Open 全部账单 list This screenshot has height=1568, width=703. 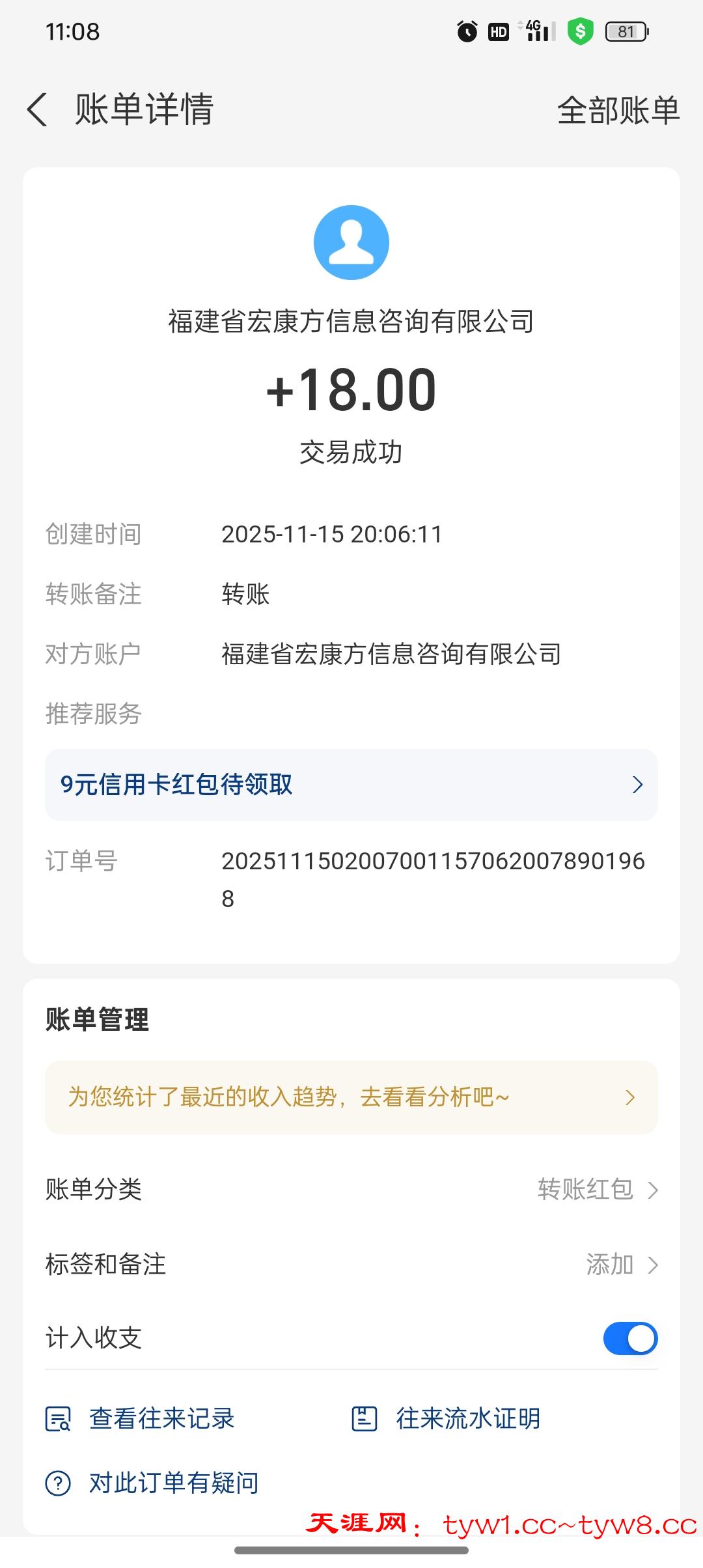tap(618, 110)
